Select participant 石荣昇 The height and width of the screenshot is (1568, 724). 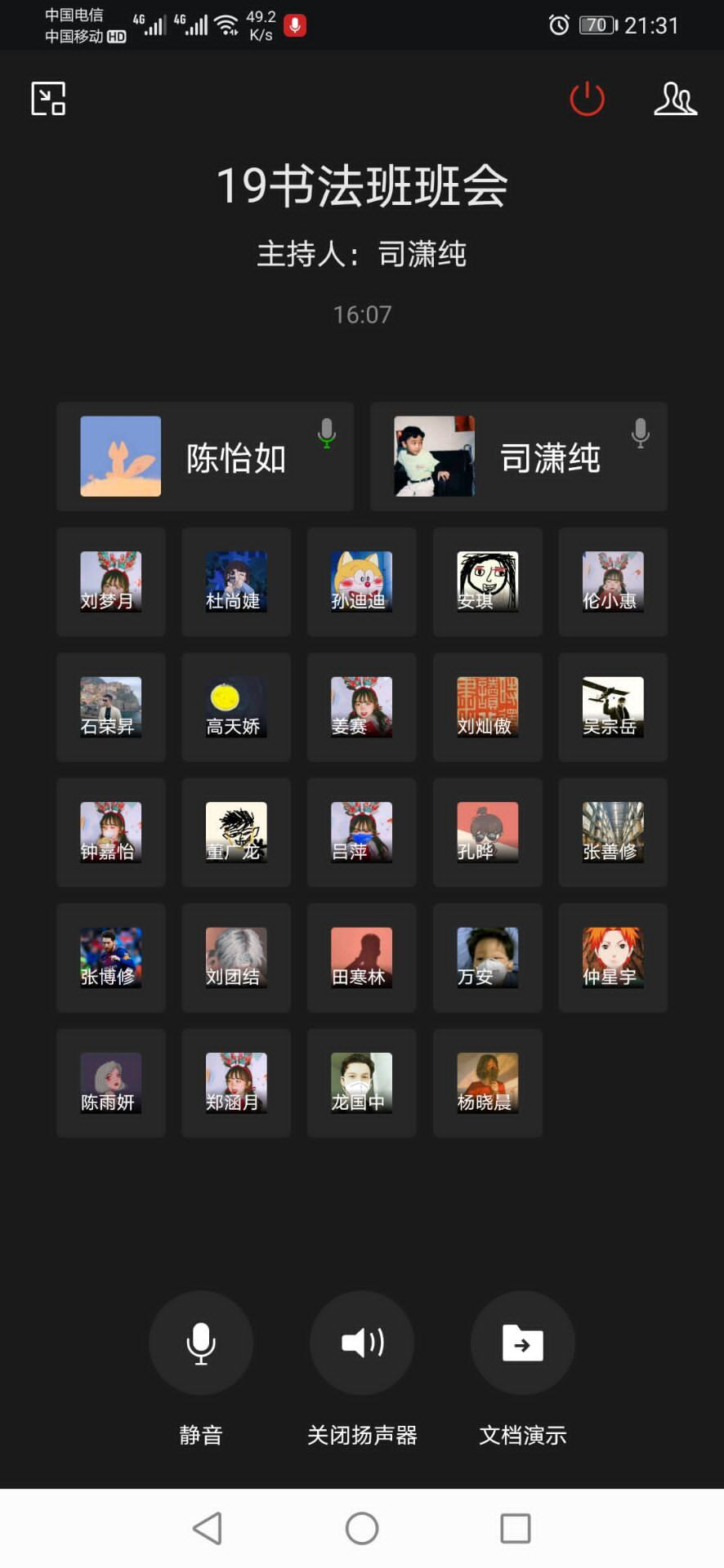tap(111, 707)
